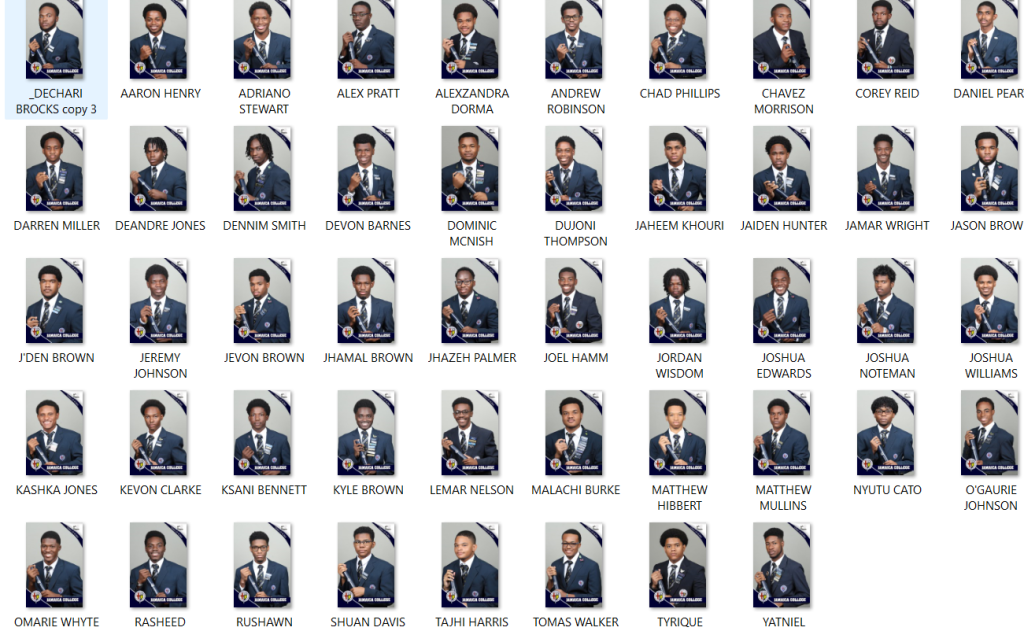This screenshot has height=631, width=1024.
Task: Select the J'DEN BROWN file
Action: (x=56, y=302)
